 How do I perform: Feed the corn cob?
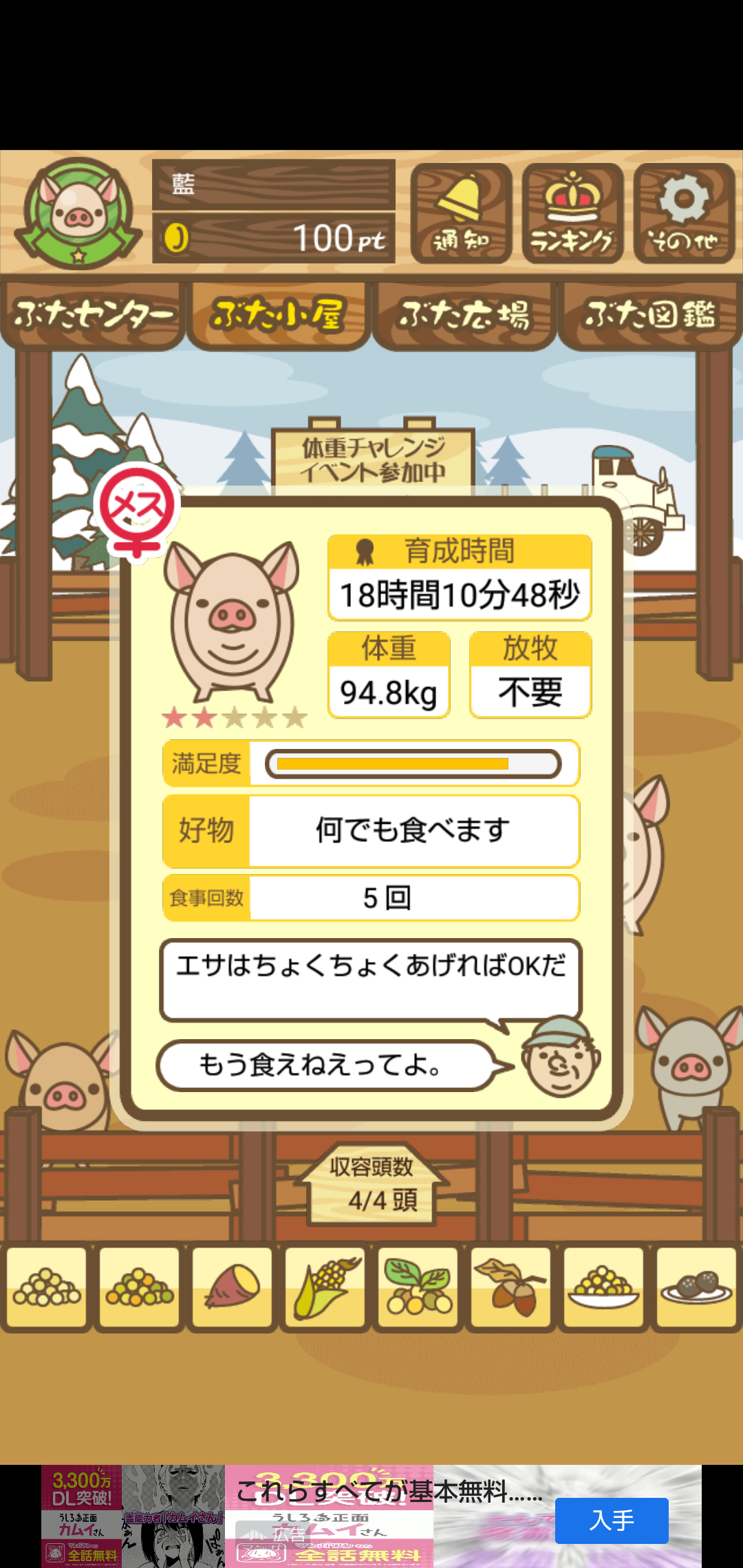(x=325, y=1287)
